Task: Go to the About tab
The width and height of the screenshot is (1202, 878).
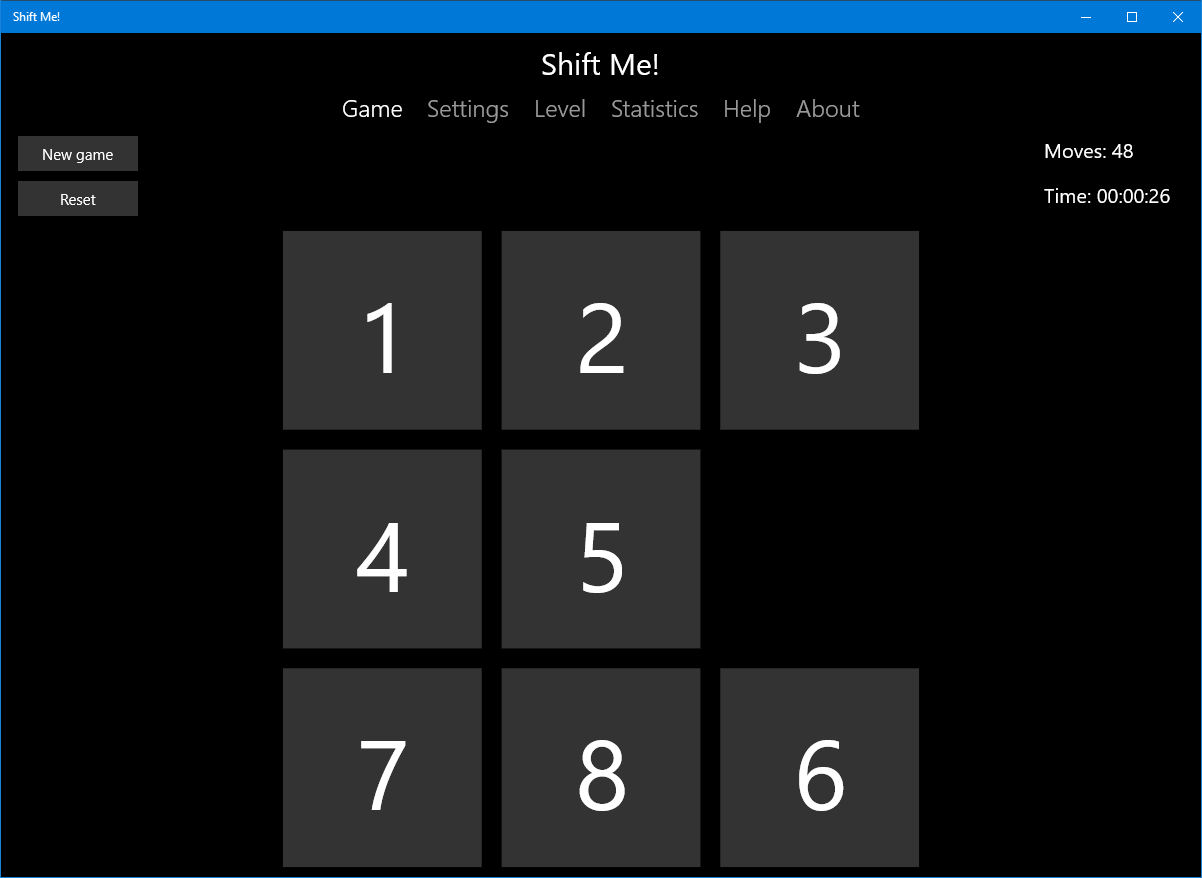Action: pos(827,109)
